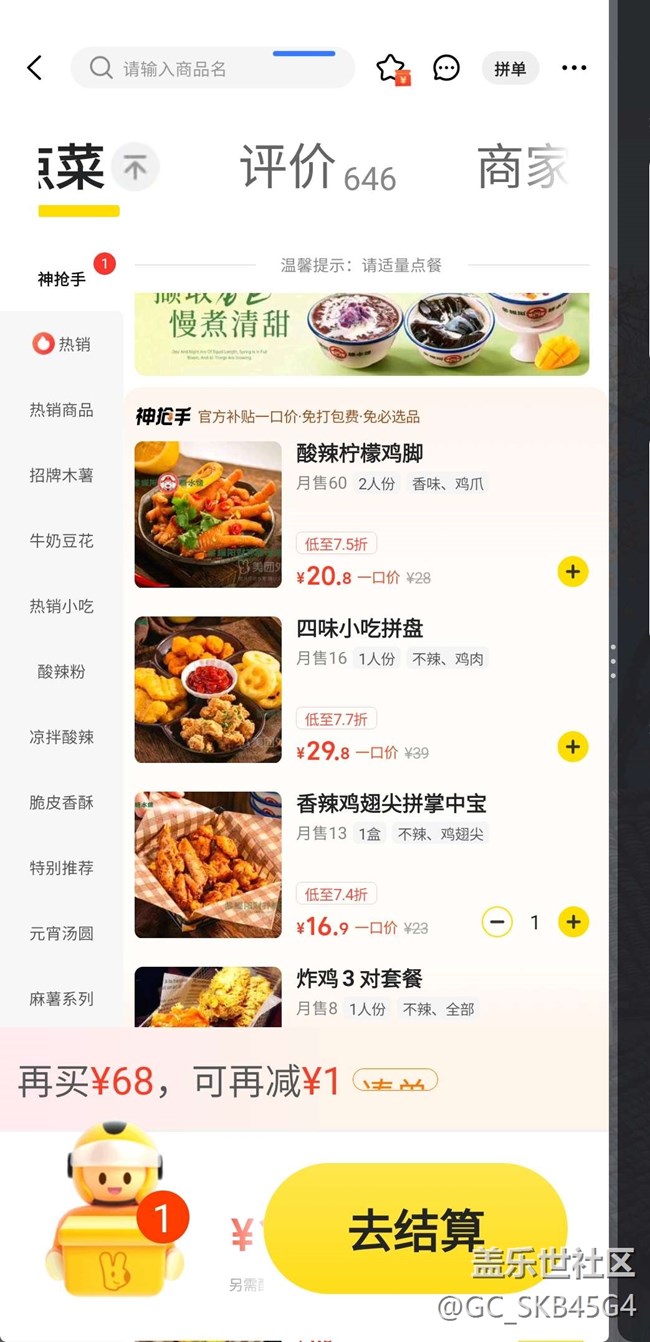This screenshot has height=1342, width=650.
Task: Favorite this store with the star icon
Action: (x=390, y=68)
